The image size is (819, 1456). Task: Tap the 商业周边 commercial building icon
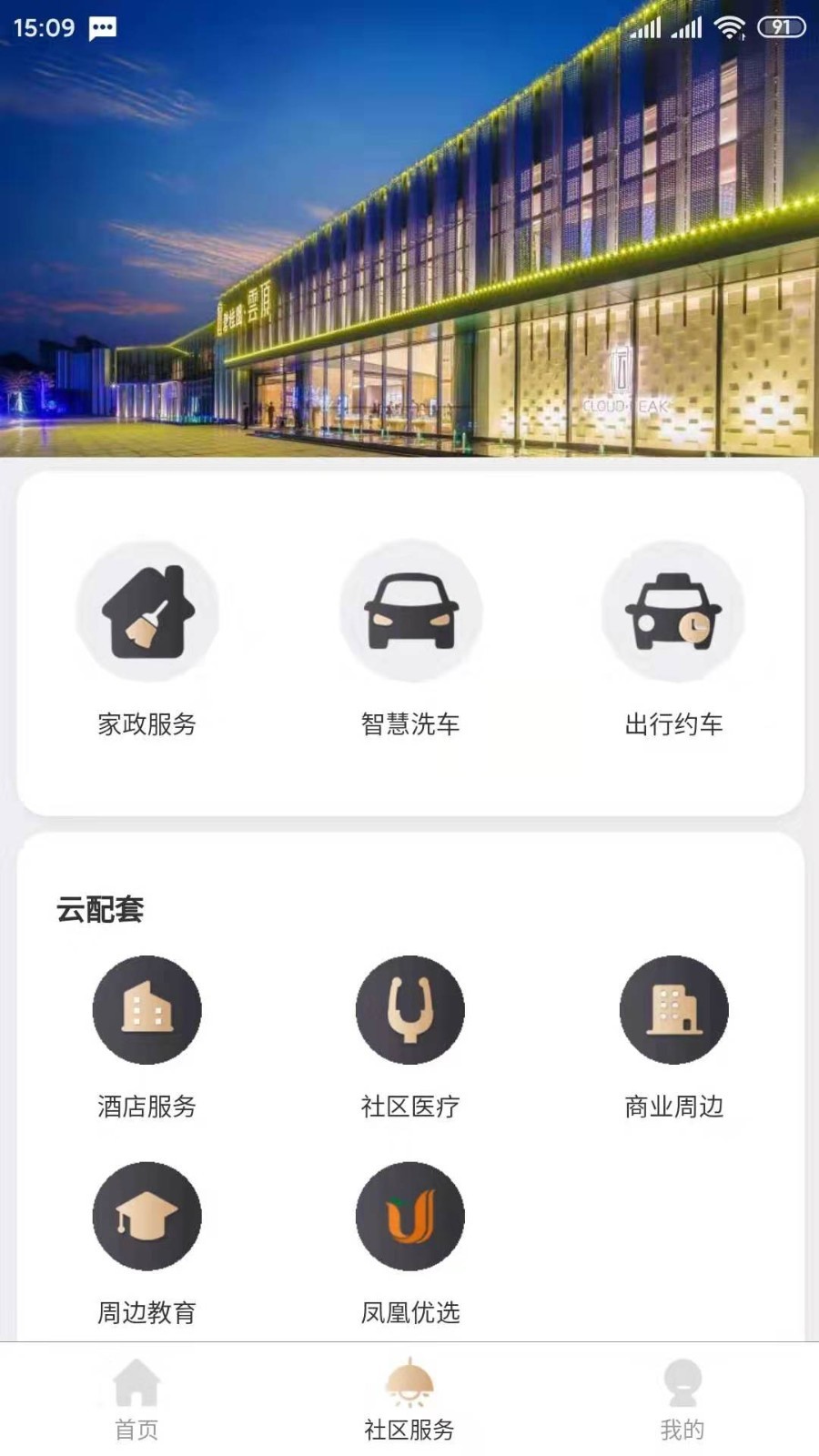(x=673, y=1010)
